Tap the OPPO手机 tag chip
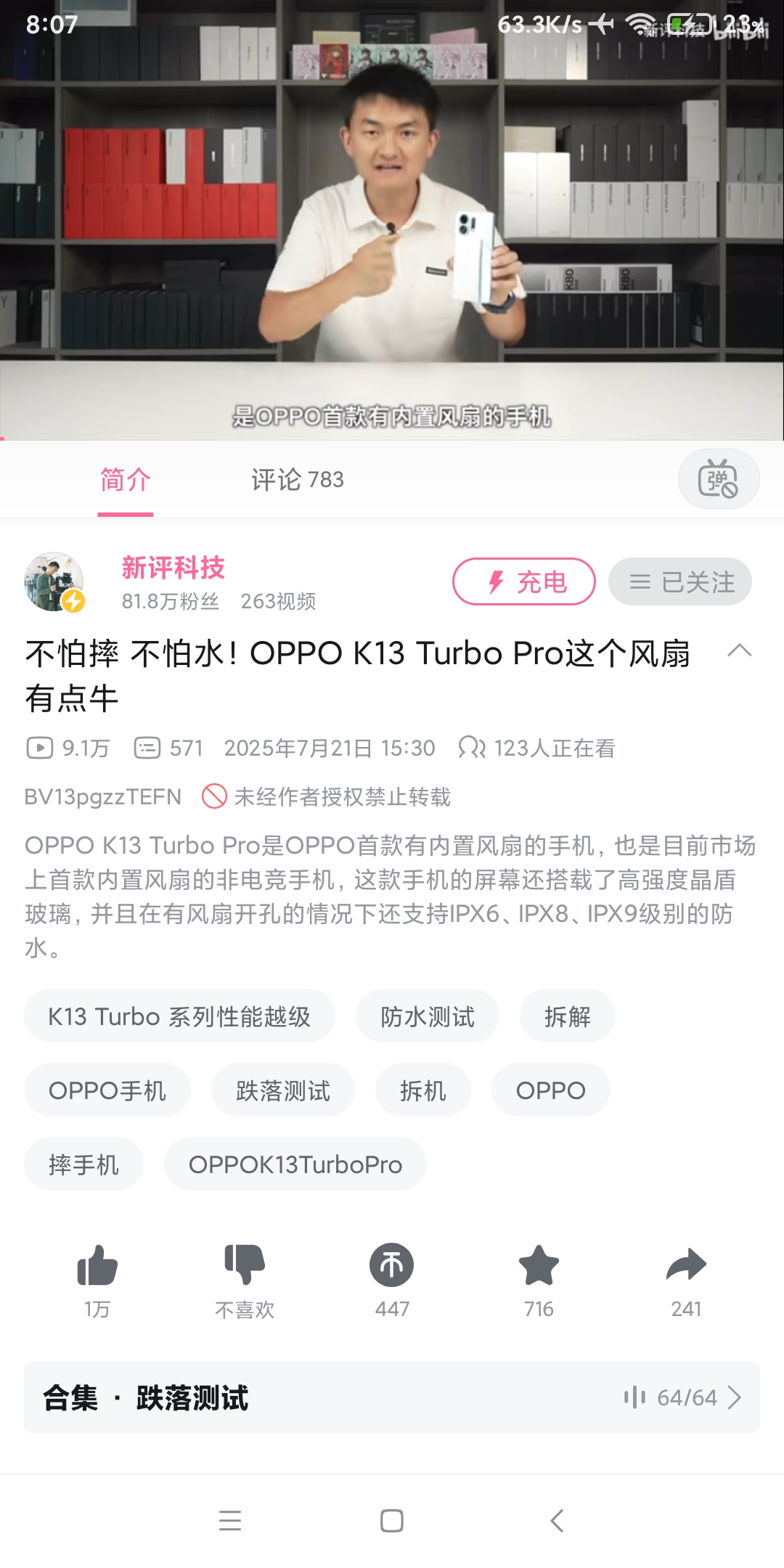 tap(107, 1090)
